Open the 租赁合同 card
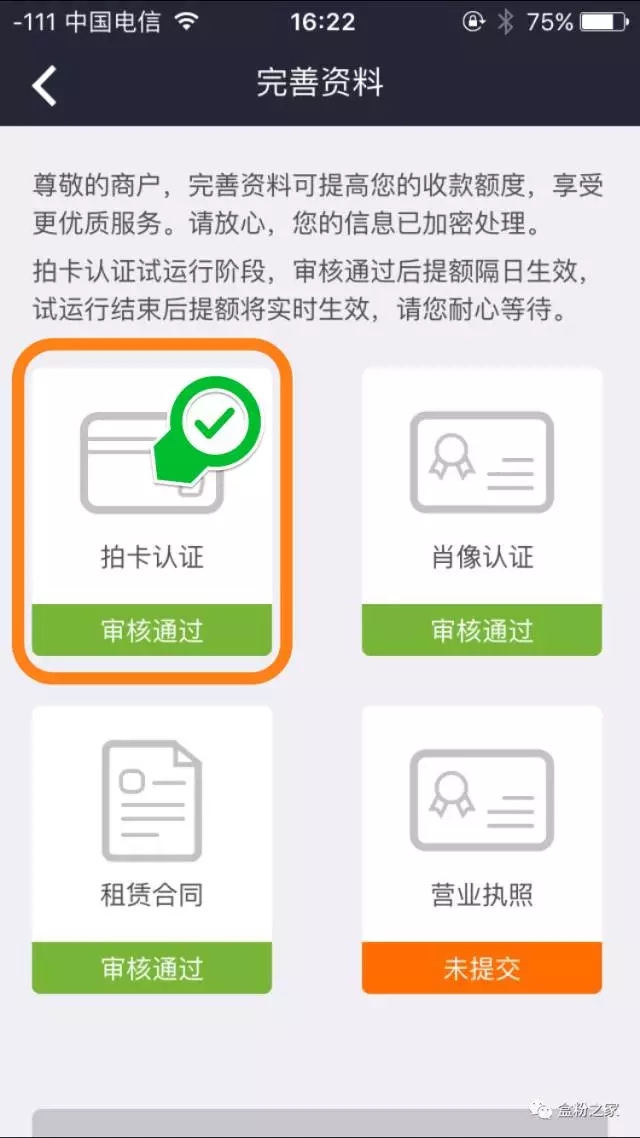The height and width of the screenshot is (1138, 640). coord(152,848)
